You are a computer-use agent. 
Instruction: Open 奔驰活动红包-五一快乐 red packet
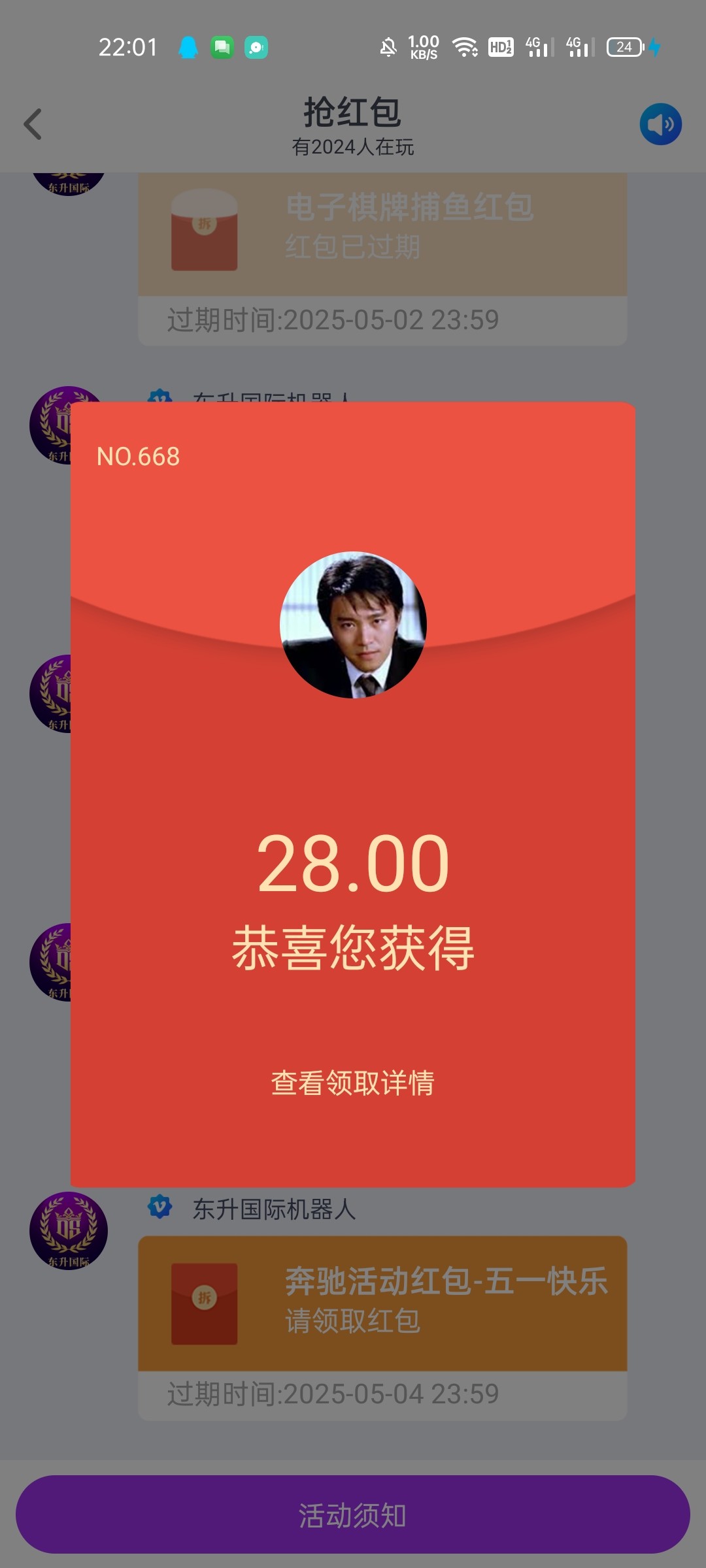(x=382, y=1303)
